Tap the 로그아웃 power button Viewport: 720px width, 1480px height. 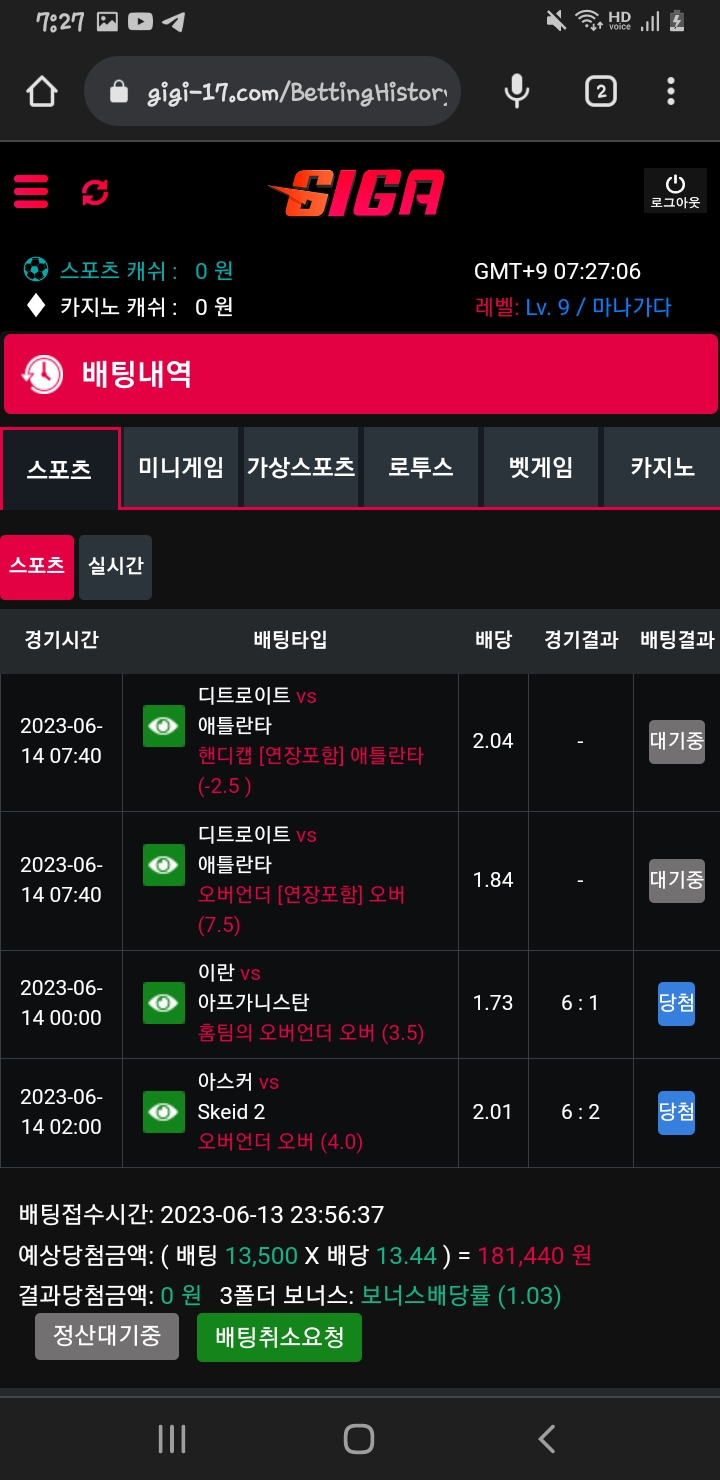tap(675, 191)
